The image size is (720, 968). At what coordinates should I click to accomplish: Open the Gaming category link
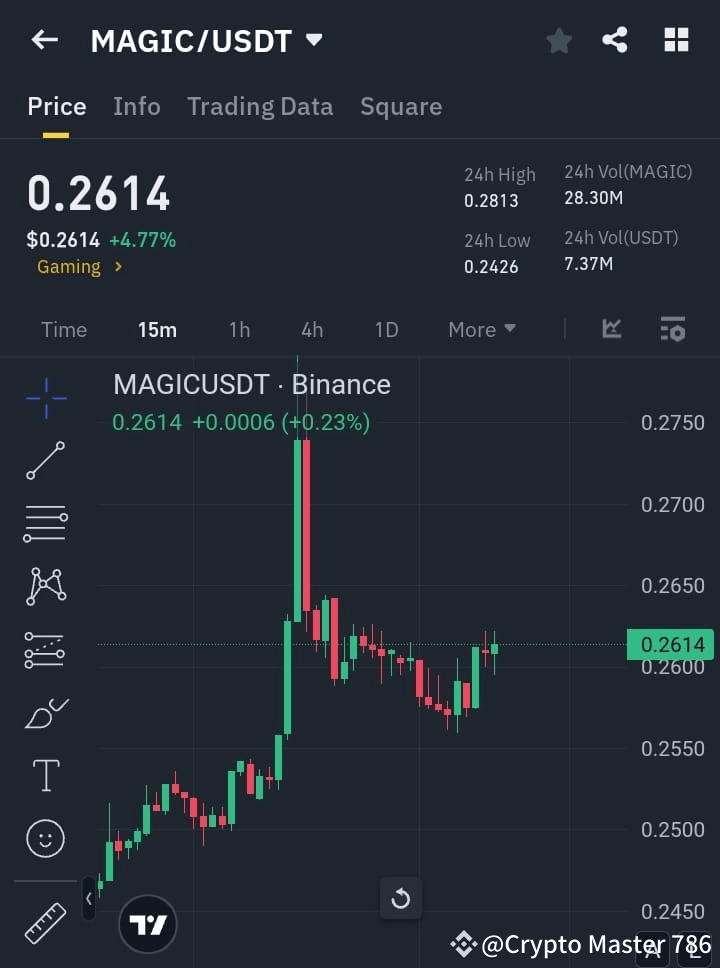click(x=68, y=267)
